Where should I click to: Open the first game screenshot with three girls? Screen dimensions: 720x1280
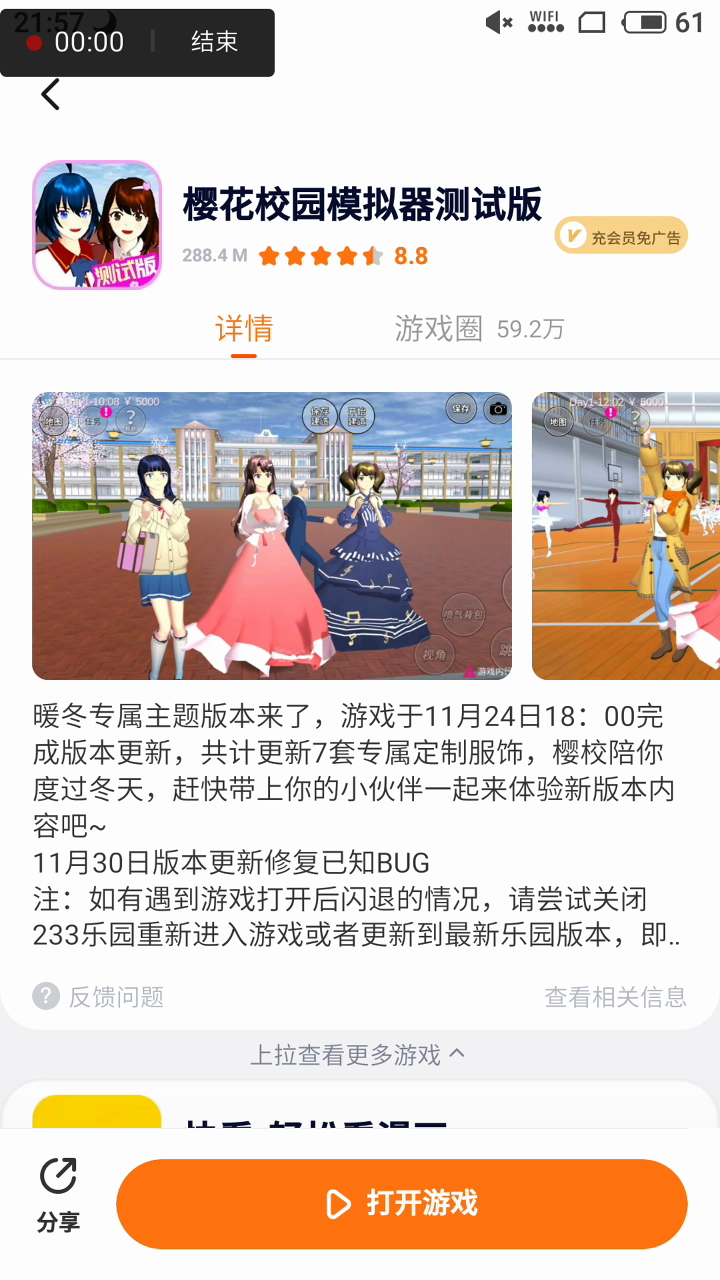coord(272,536)
